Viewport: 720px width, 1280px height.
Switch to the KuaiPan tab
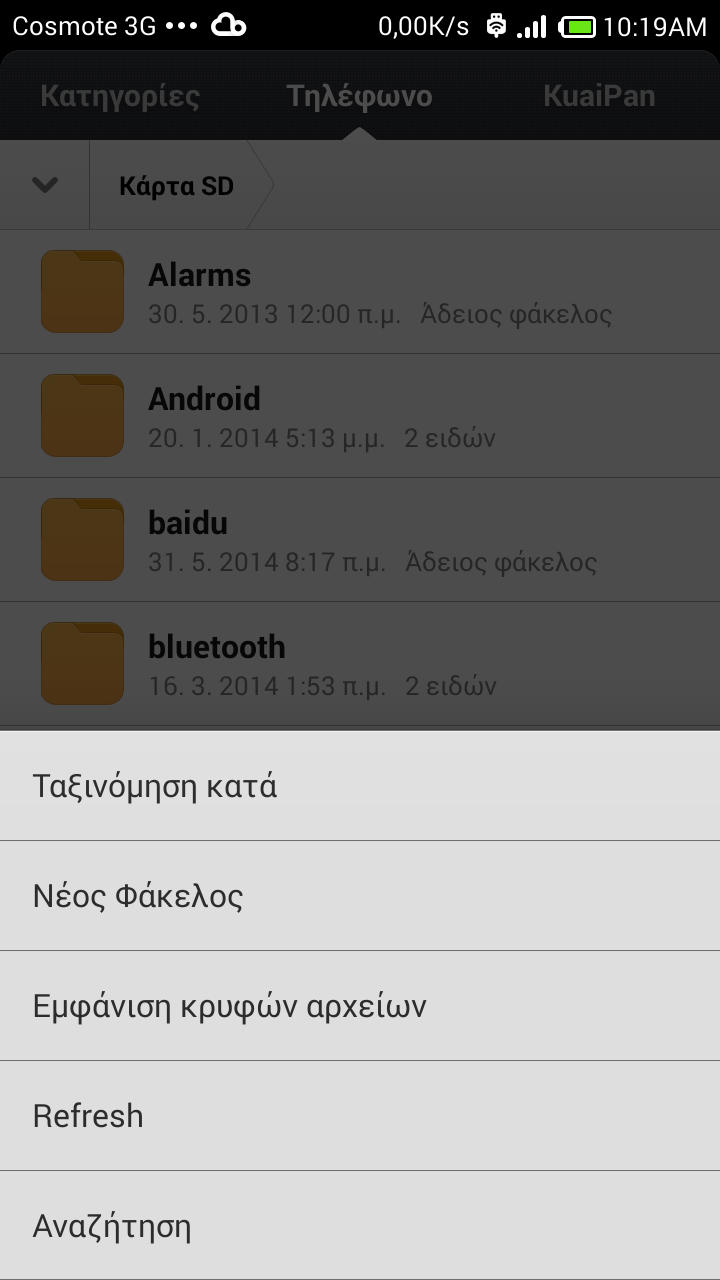click(x=598, y=97)
